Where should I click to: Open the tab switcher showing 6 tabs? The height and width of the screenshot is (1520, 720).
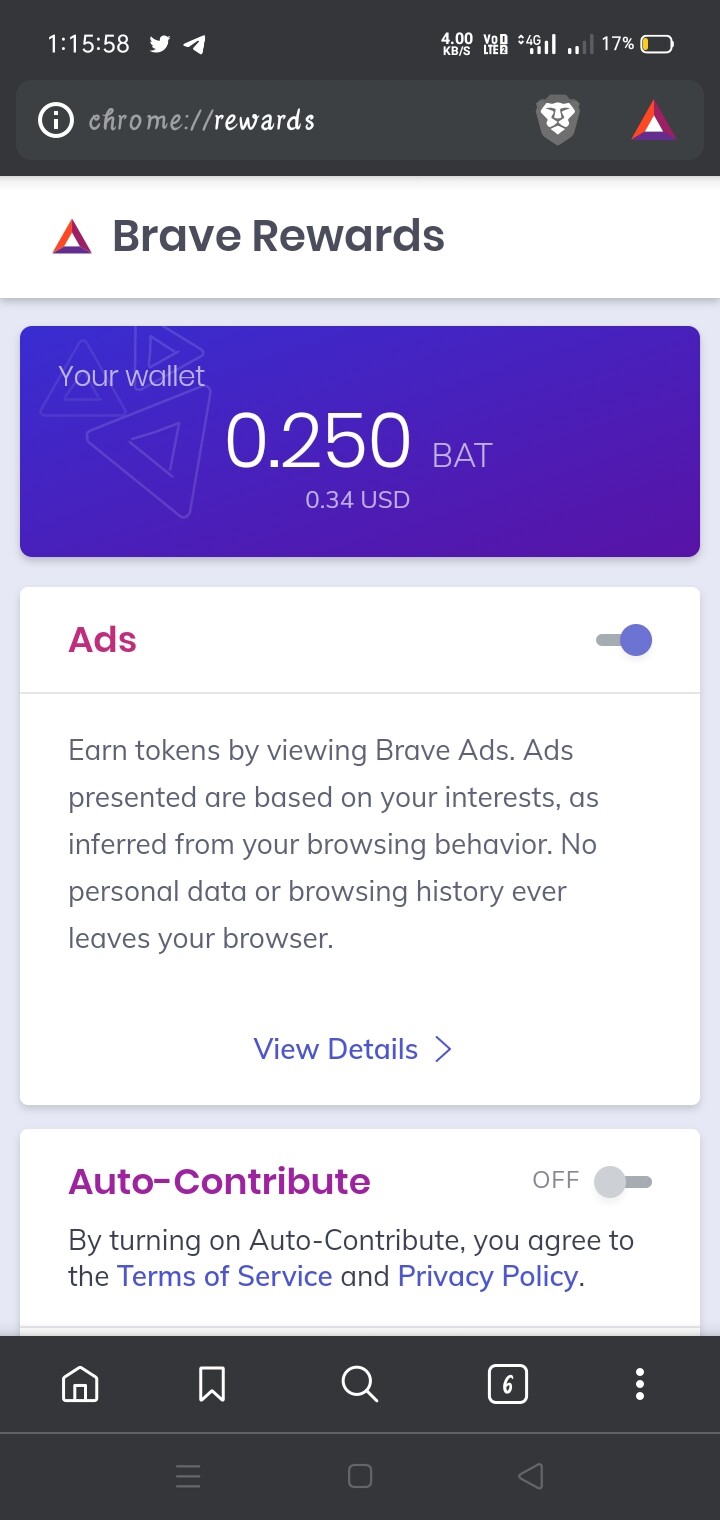tap(507, 1385)
